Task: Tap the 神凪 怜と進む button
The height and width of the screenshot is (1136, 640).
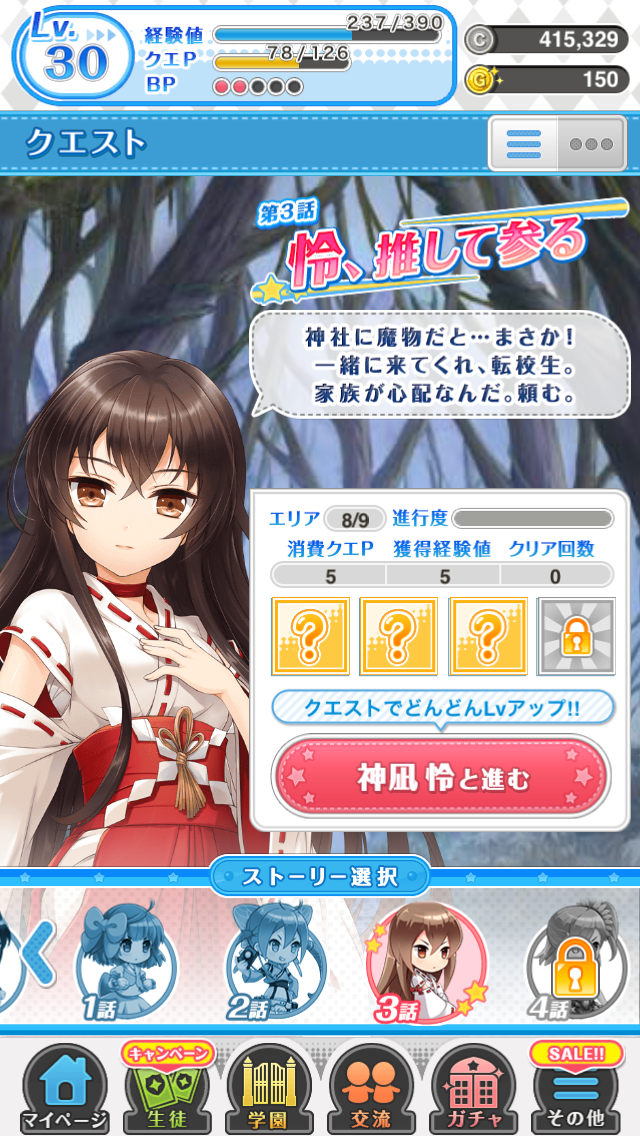Action: pos(441,779)
